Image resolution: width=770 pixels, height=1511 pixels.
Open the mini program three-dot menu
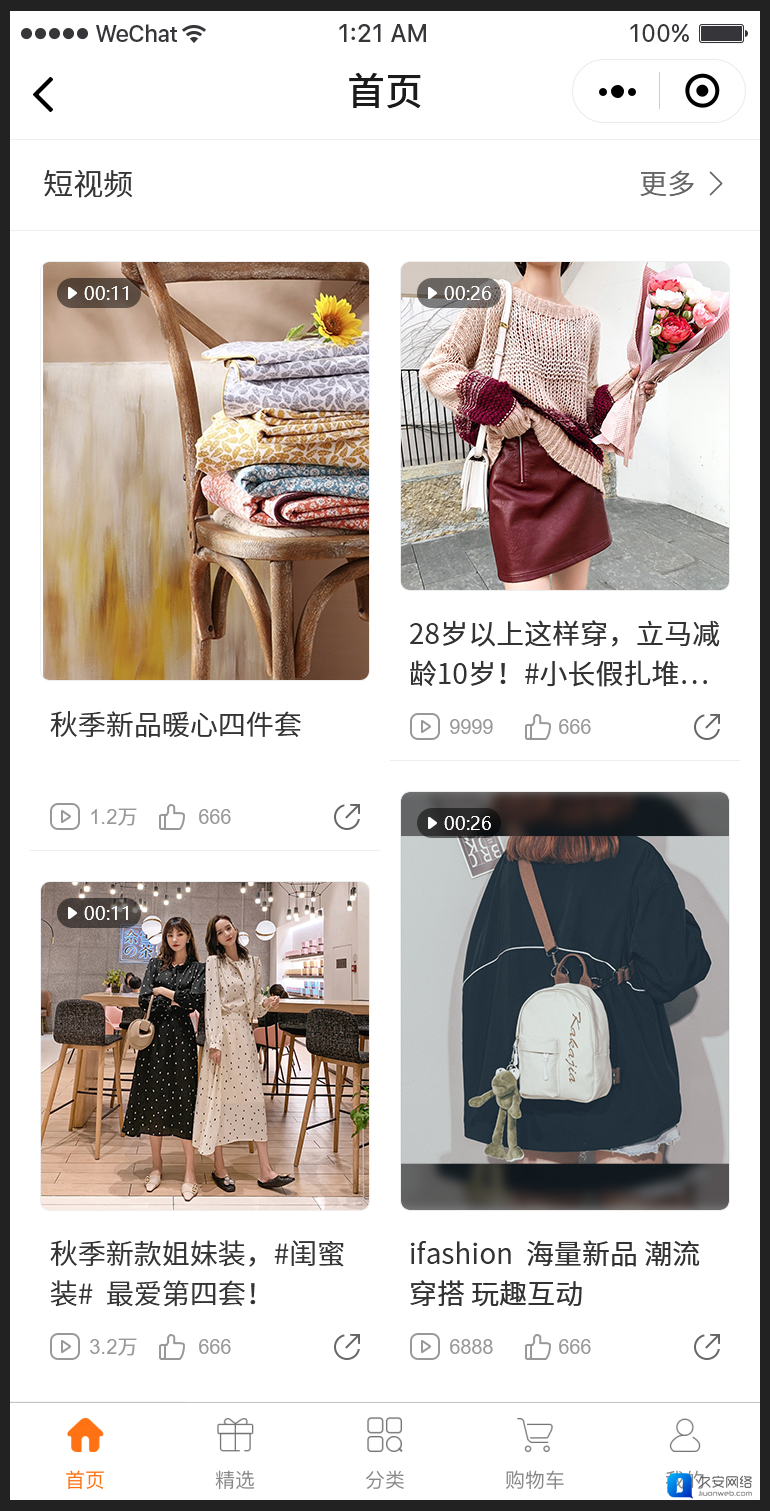tap(617, 92)
